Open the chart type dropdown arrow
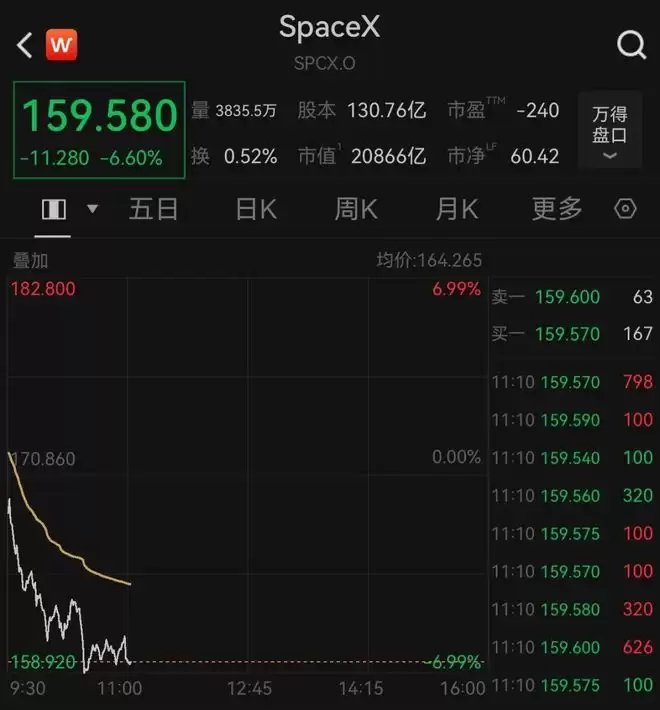This screenshot has width=660, height=710. pyautogui.click(x=92, y=209)
